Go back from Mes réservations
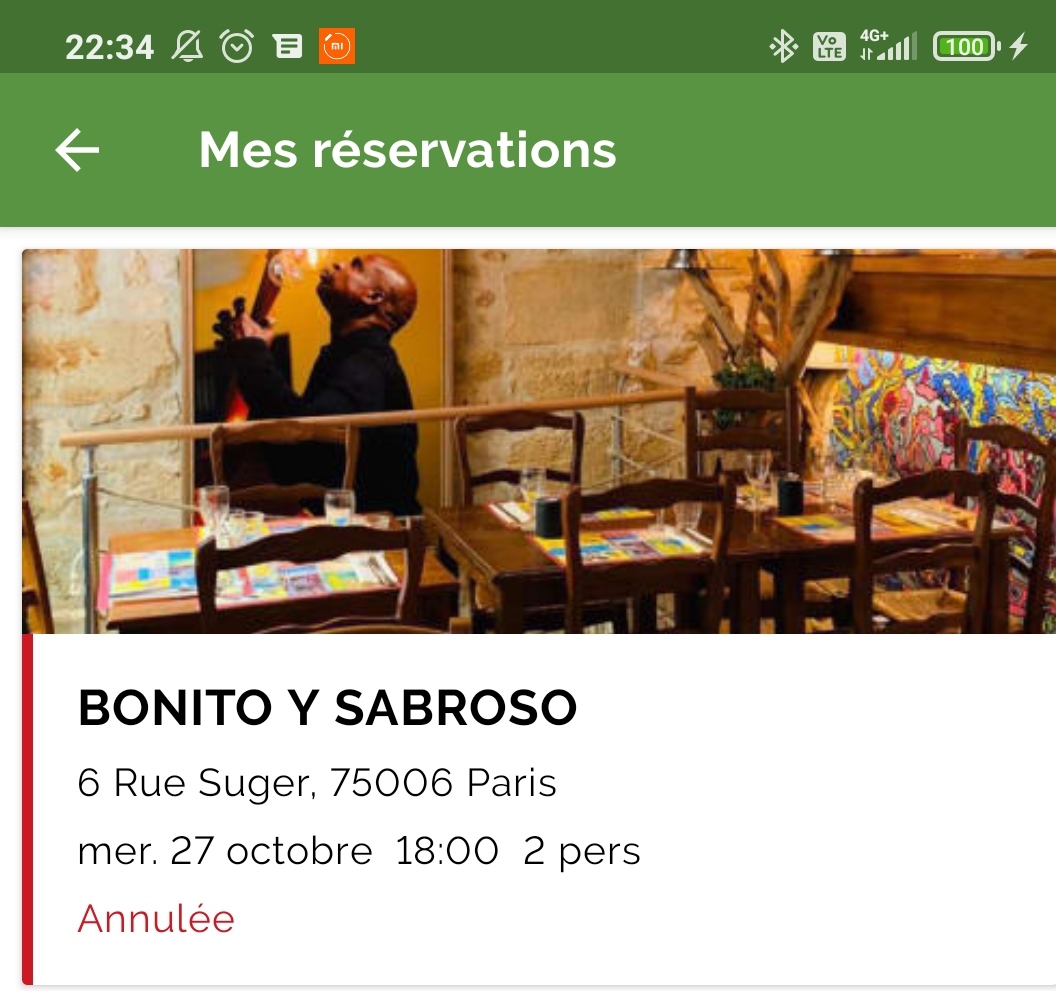1056x991 pixels. [77, 150]
